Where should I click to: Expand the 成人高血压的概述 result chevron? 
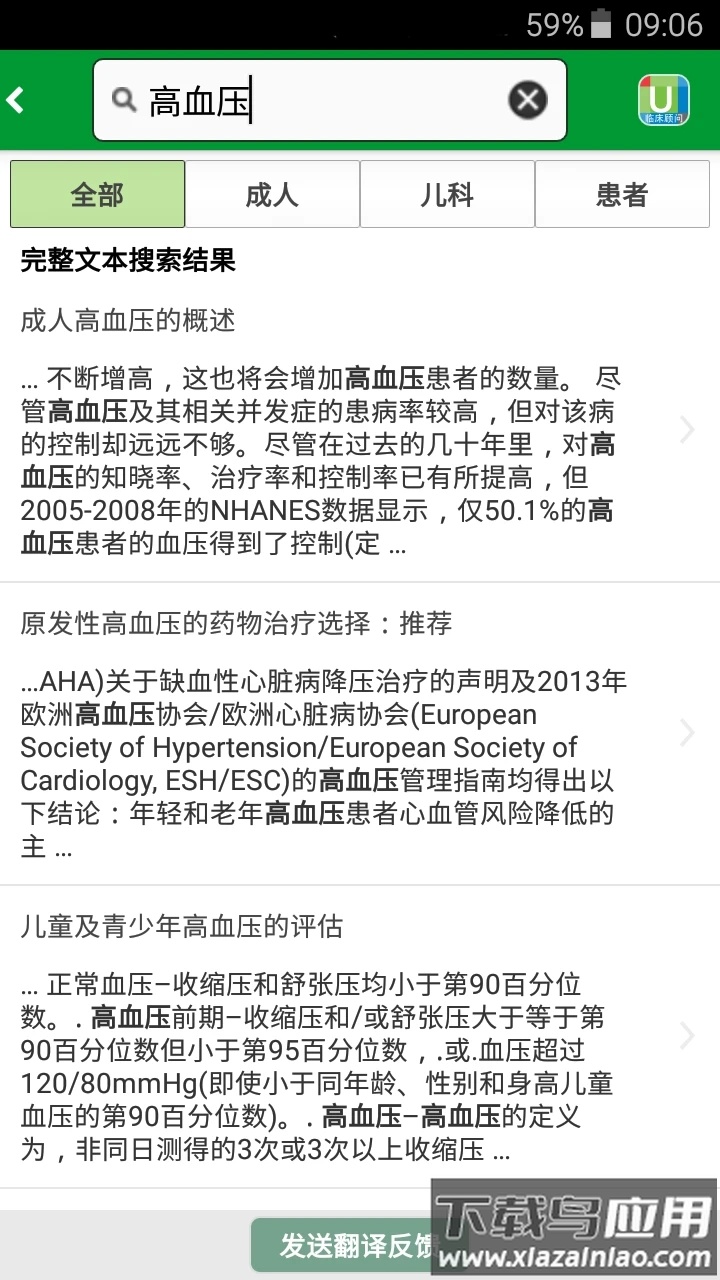[687, 430]
